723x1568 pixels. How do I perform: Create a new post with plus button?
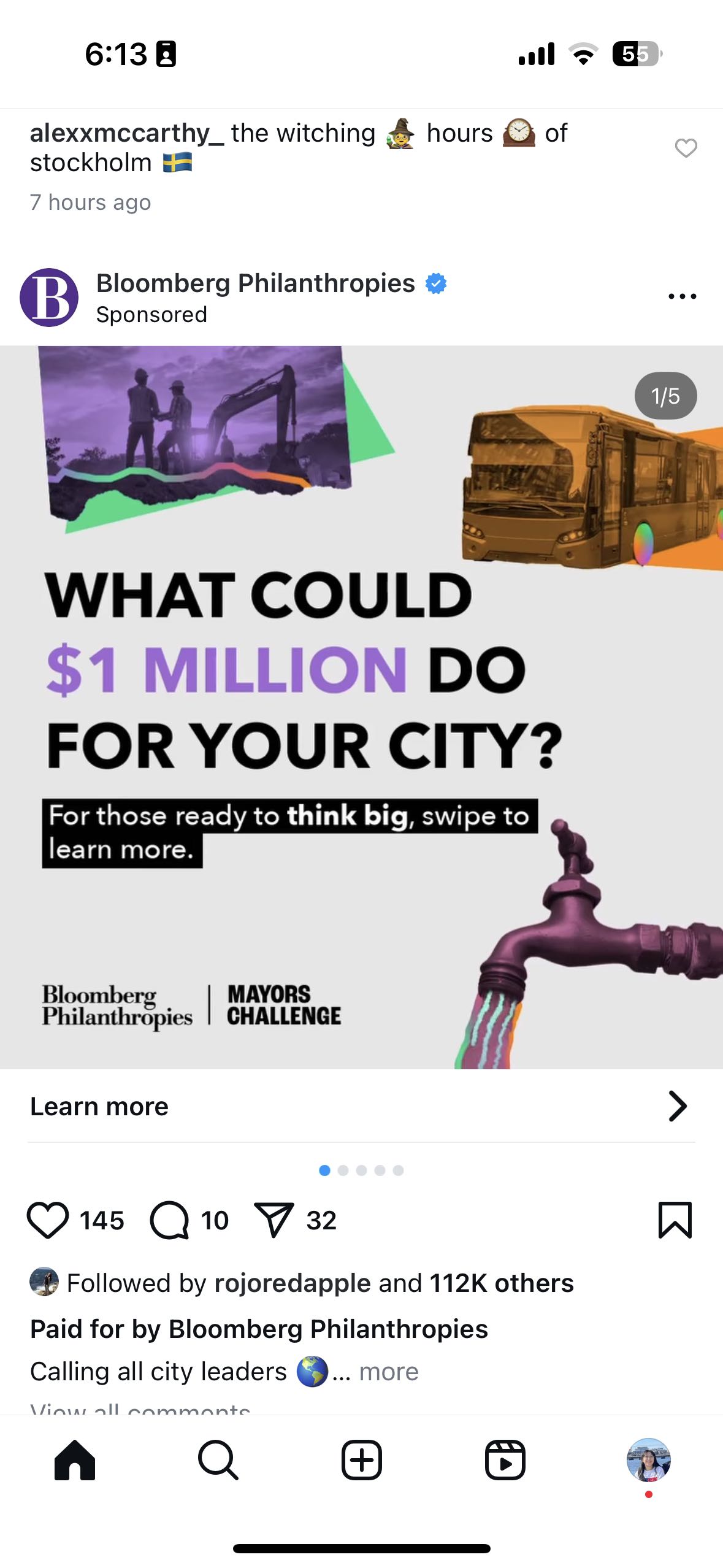pyautogui.click(x=361, y=1460)
